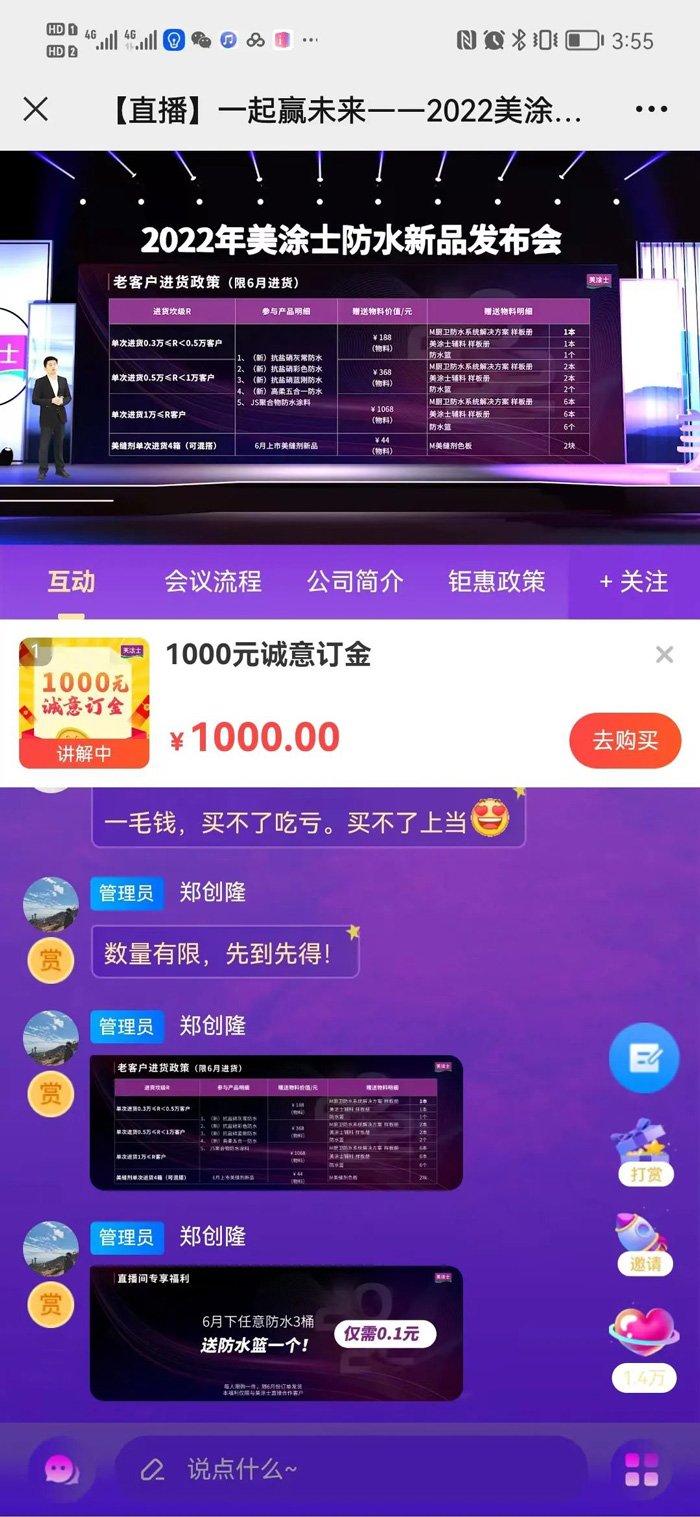Tap 去购买 to buy the deposit
The image size is (700, 1517).
[x=625, y=740]
